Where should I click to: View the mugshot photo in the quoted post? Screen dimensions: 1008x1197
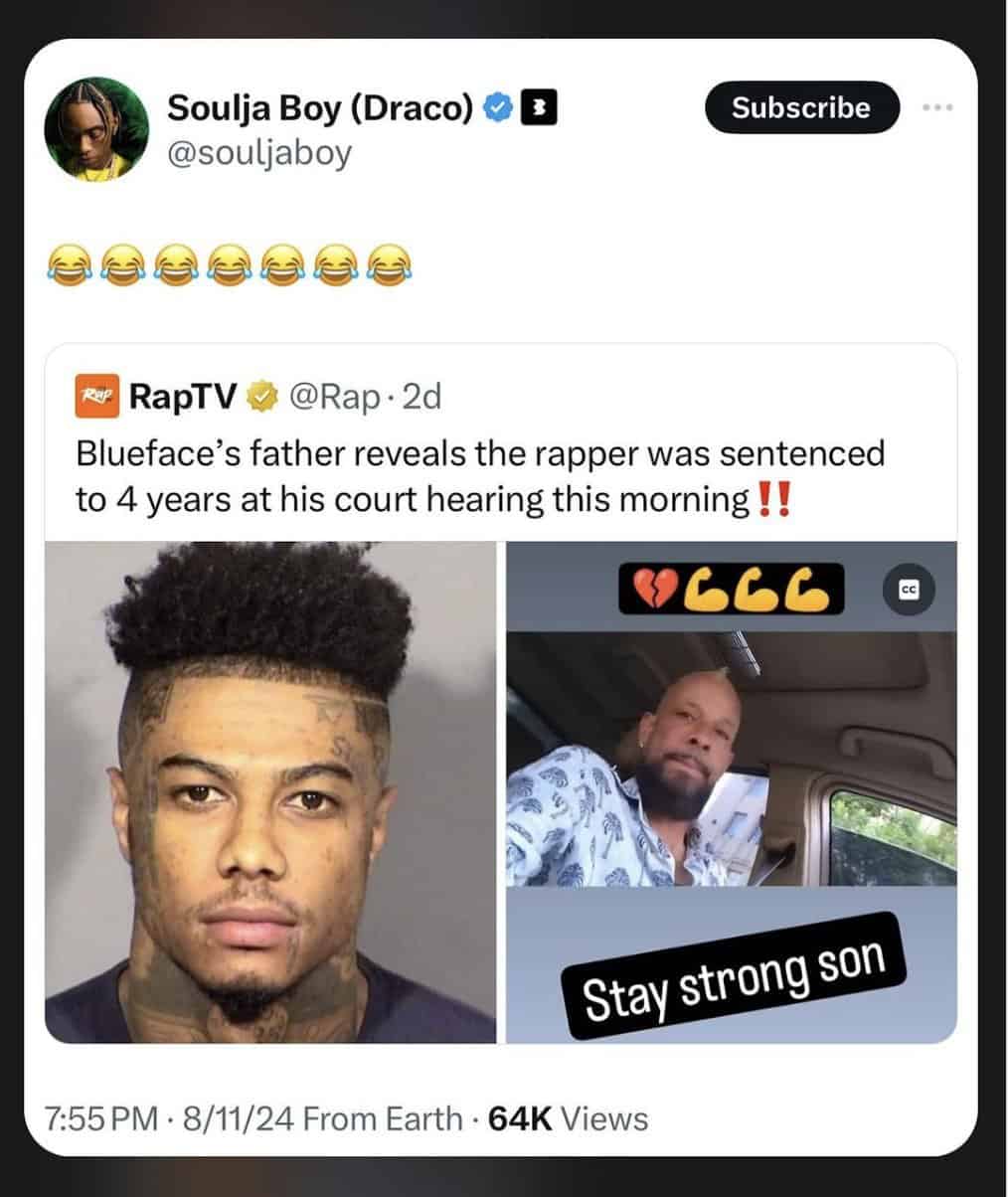(270, 791)
